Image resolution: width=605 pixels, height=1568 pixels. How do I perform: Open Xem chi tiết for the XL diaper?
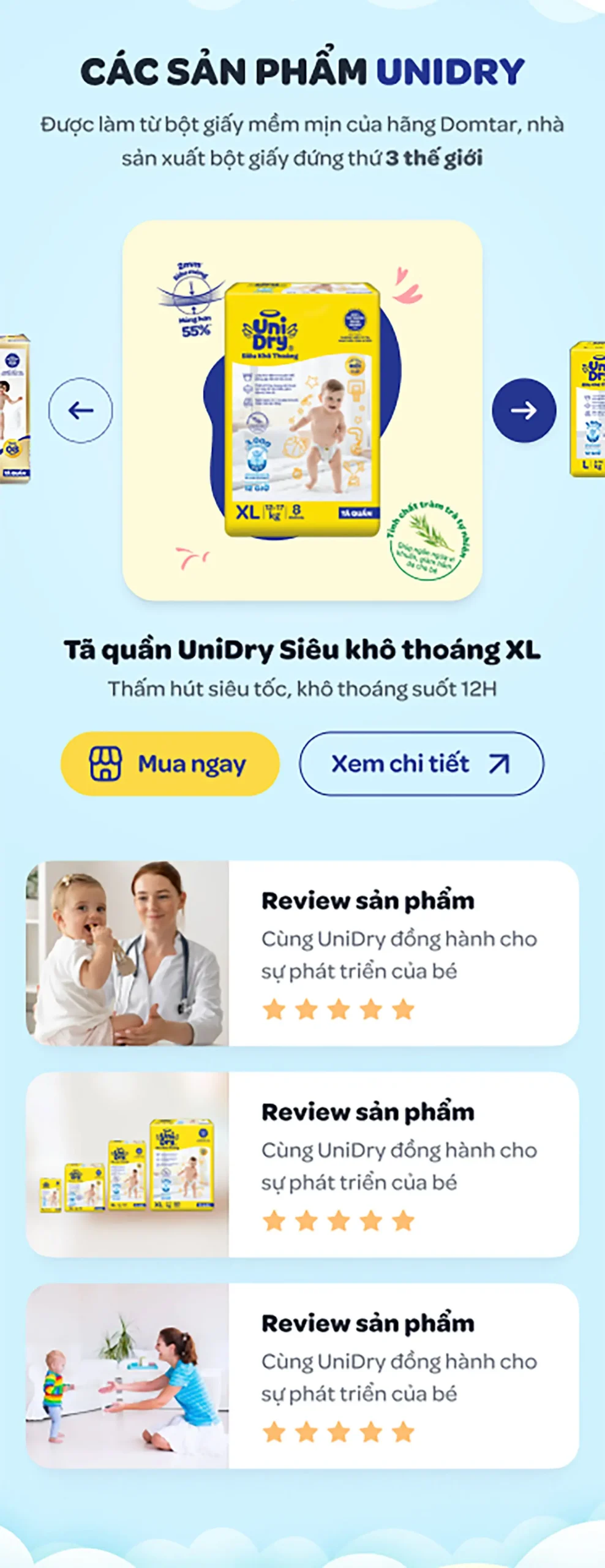click(x=421, y=764)
